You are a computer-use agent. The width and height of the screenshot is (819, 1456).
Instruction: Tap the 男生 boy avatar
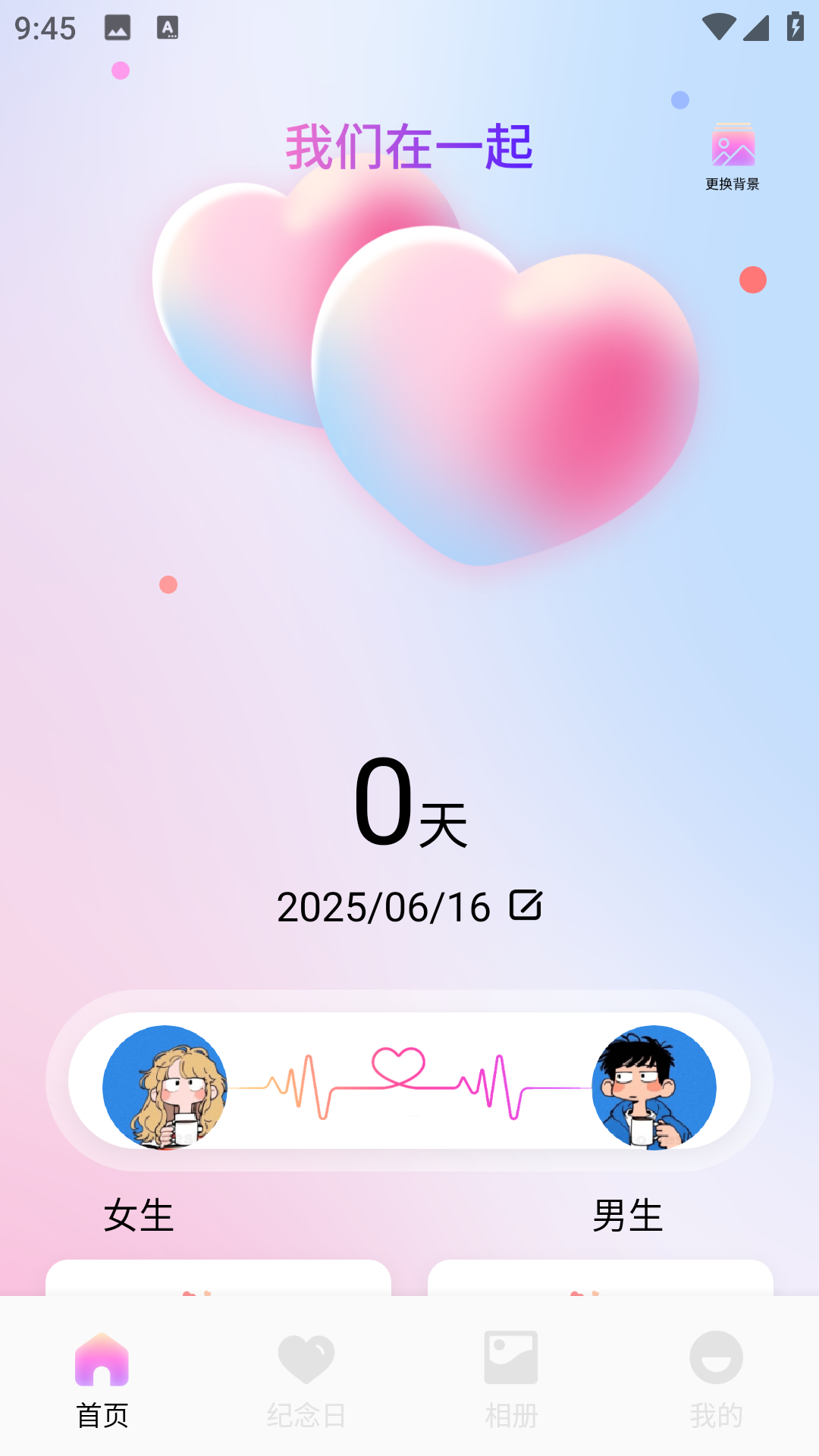(654, 1087)
